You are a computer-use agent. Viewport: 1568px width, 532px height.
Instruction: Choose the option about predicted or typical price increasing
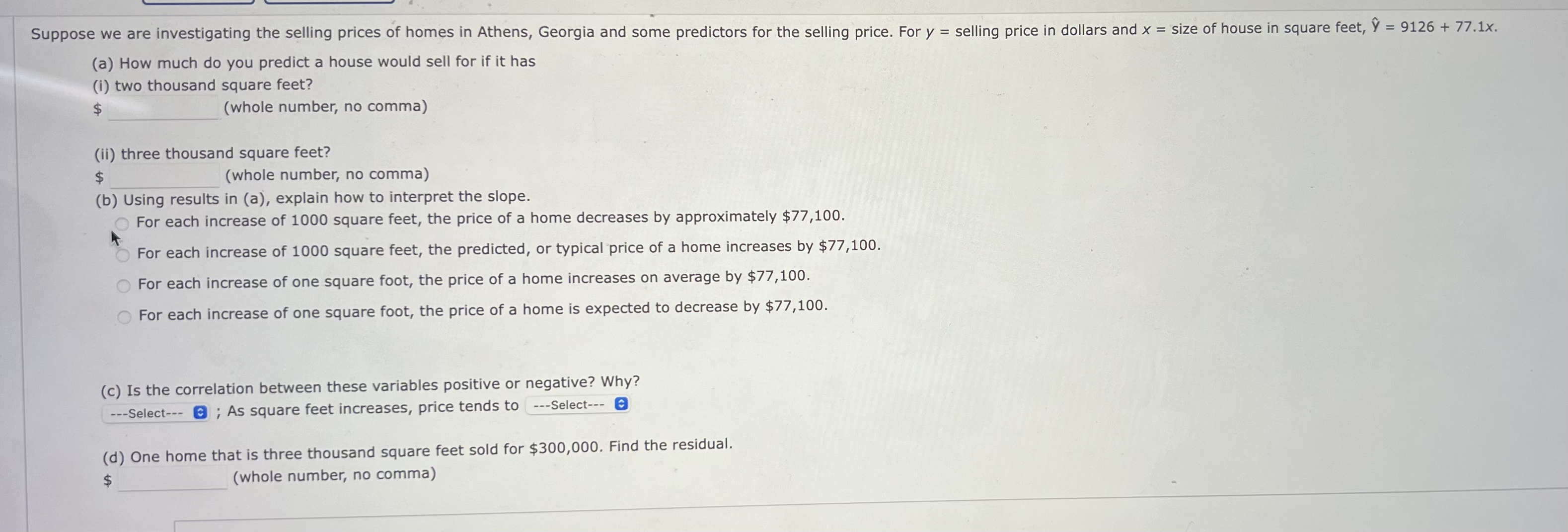tap(123, 254)
